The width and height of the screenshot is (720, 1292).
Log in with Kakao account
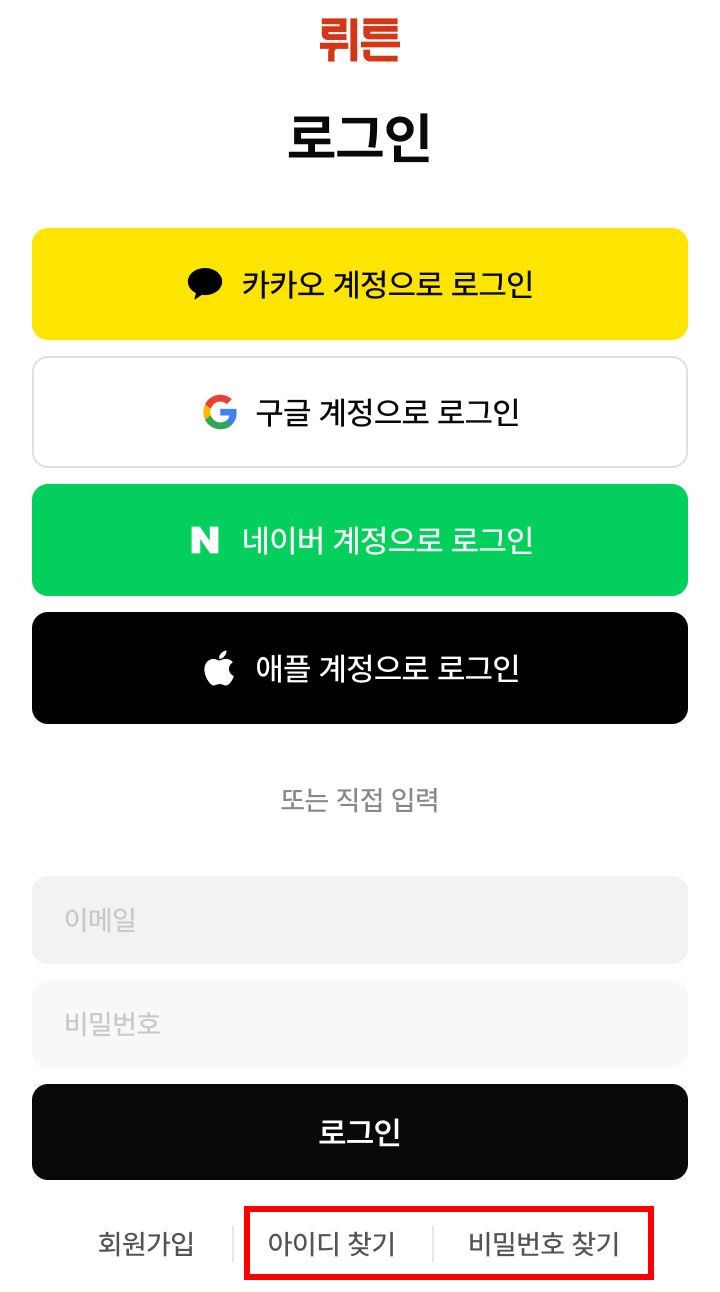pyautogui.click(x=360, y=284)
